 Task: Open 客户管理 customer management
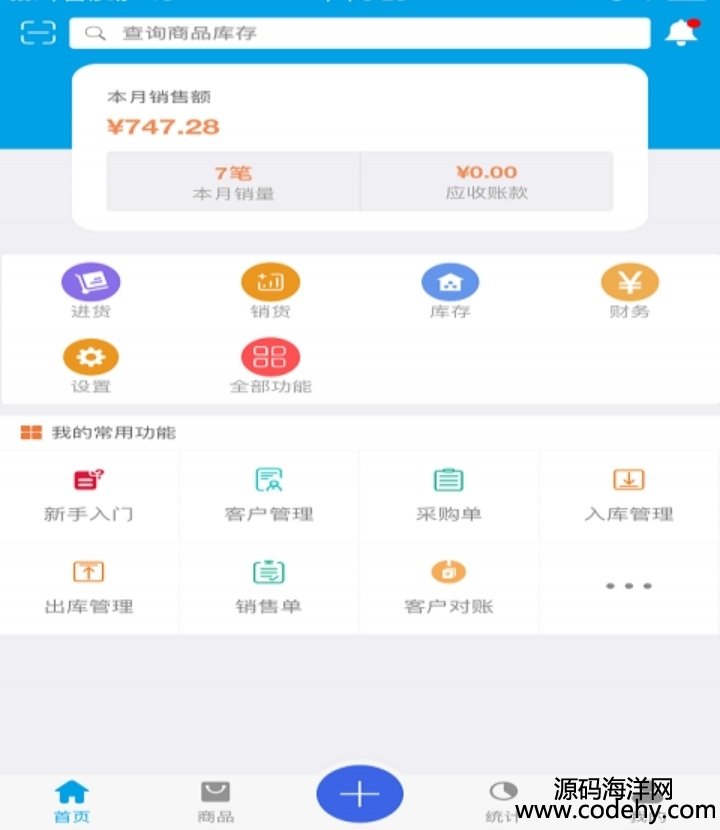point(269,496)
